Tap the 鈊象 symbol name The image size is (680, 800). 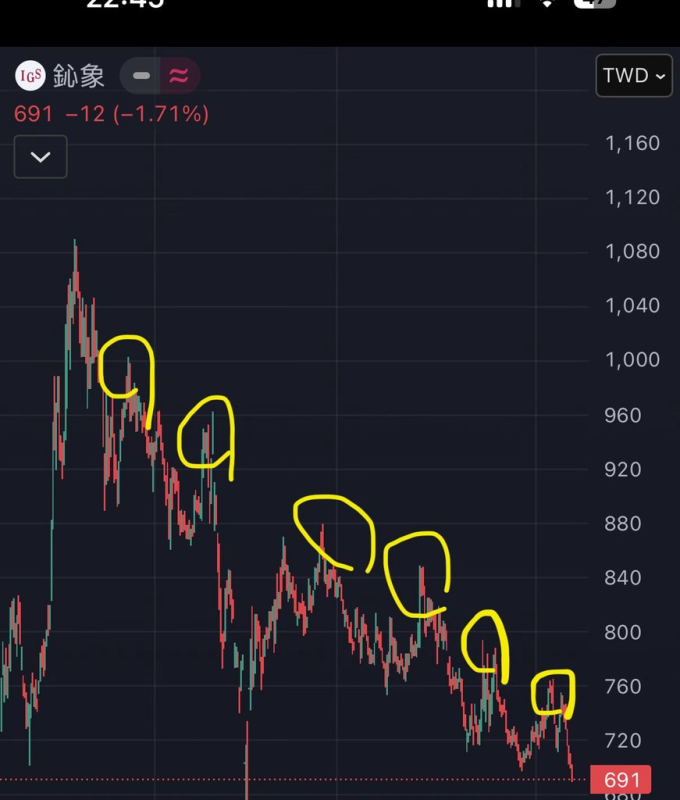(x=79, y=76)
